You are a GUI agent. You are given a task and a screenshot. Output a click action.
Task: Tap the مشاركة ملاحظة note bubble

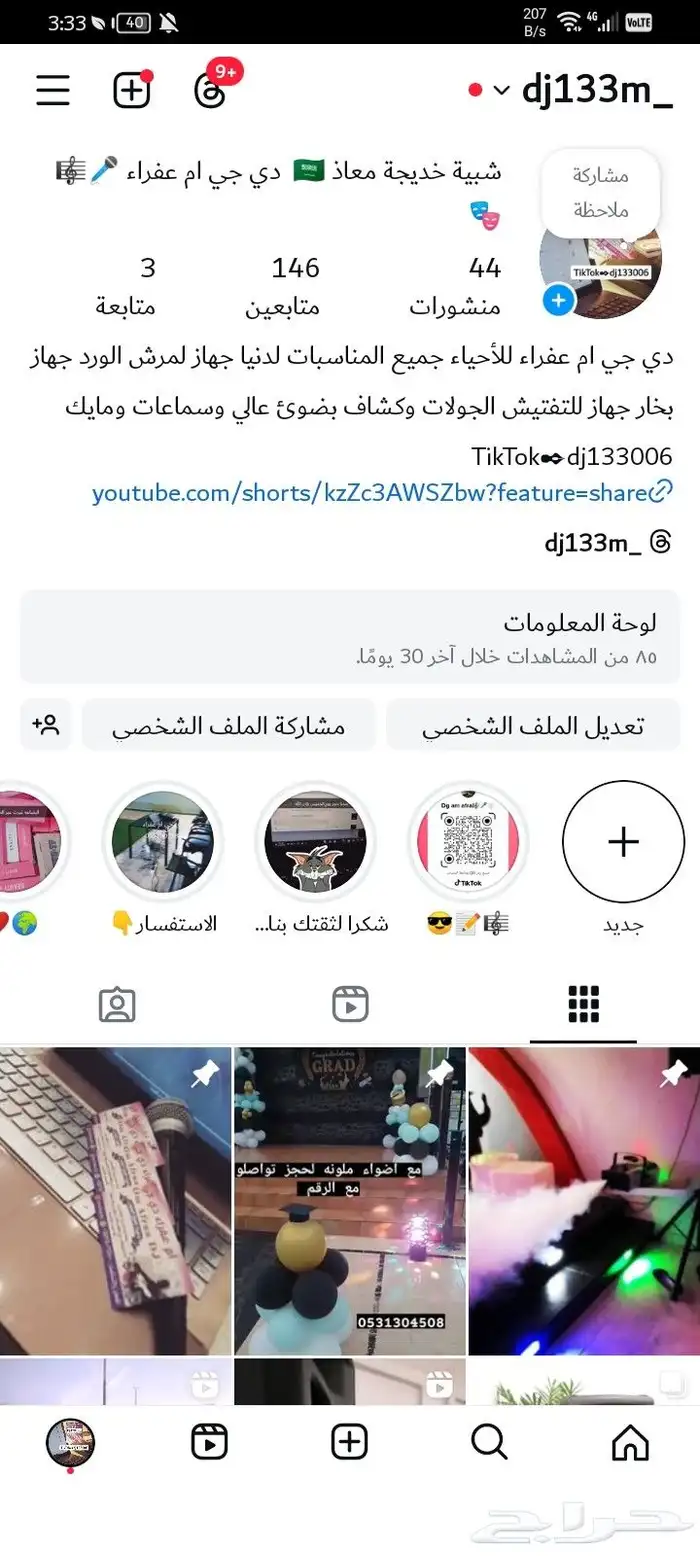601,192
